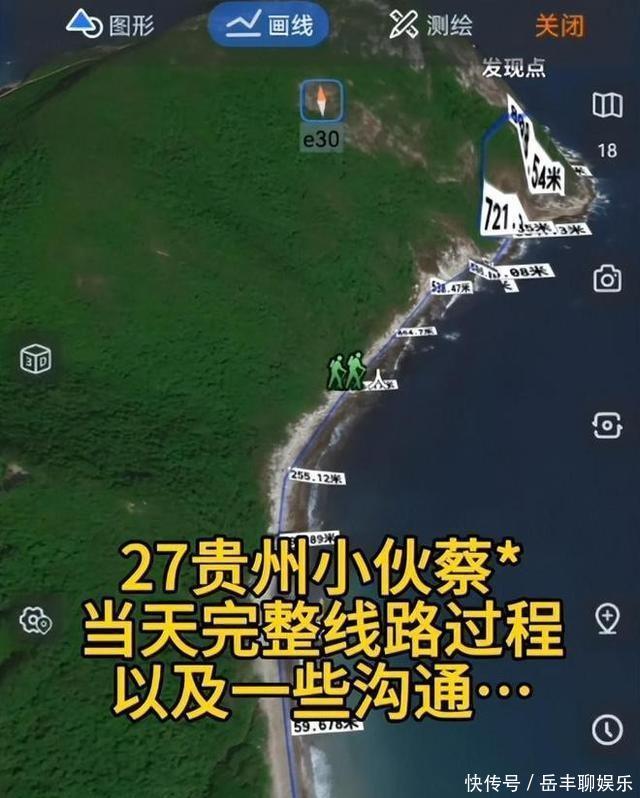This screenshot has height=798, width=640.
Task: Select the 画线 line drawing tool
Action: pyautogui.click(x=268, y=23)
